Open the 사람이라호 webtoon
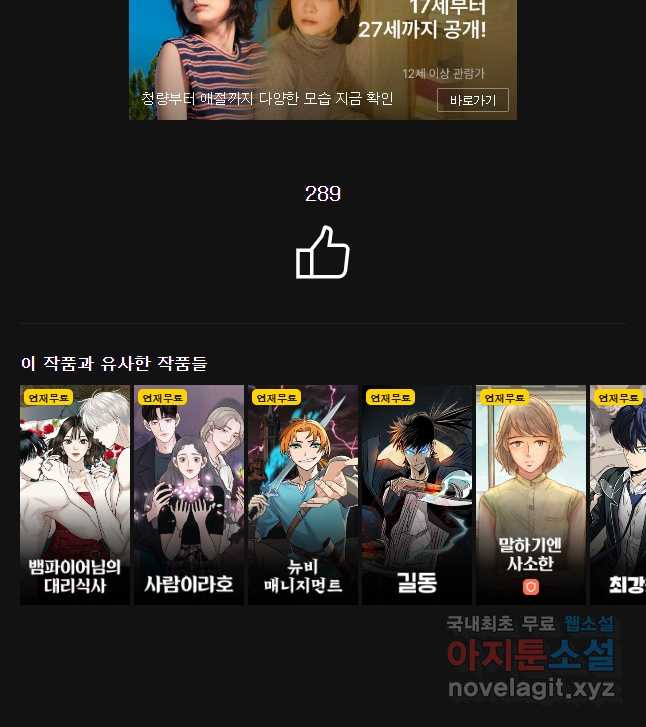The image size is (646, 727). pos(189,495)
